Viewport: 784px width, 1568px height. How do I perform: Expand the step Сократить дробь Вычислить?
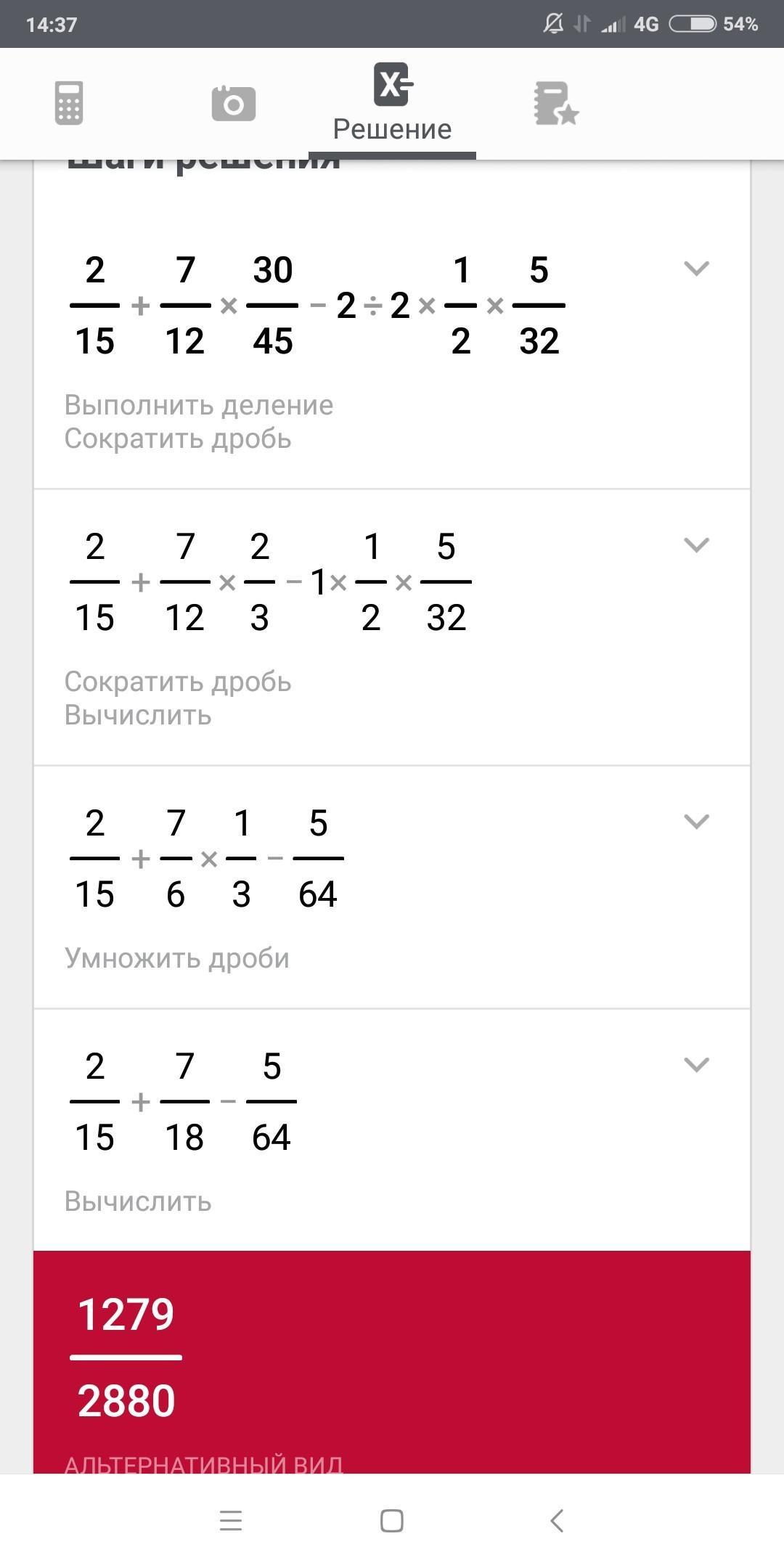click(x=696, y=545)
